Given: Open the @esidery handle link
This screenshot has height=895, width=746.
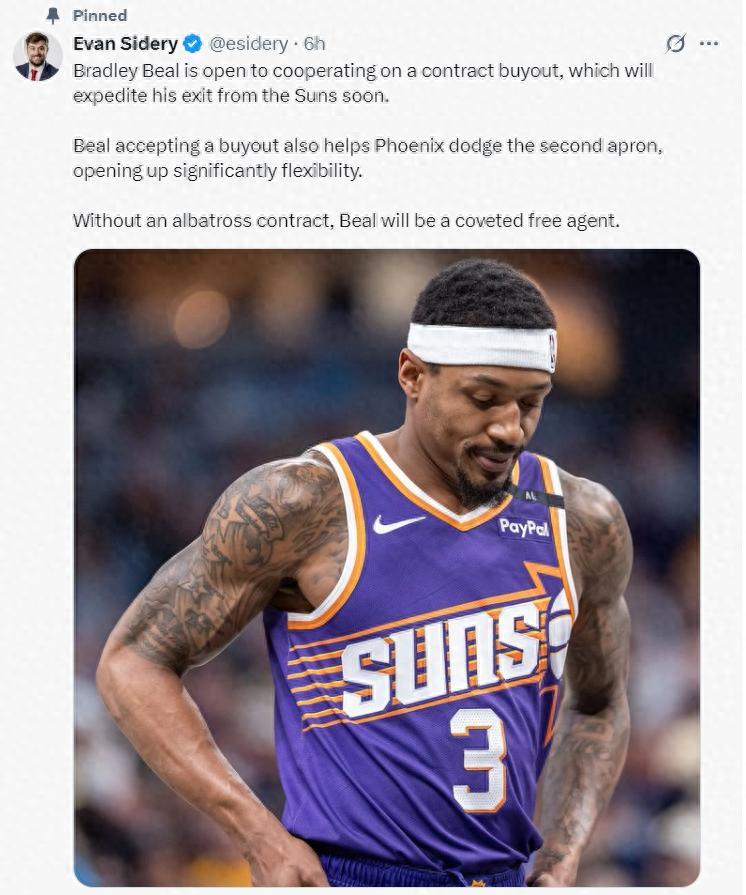Looking at the screenshot, I should (x=249, y=43).
